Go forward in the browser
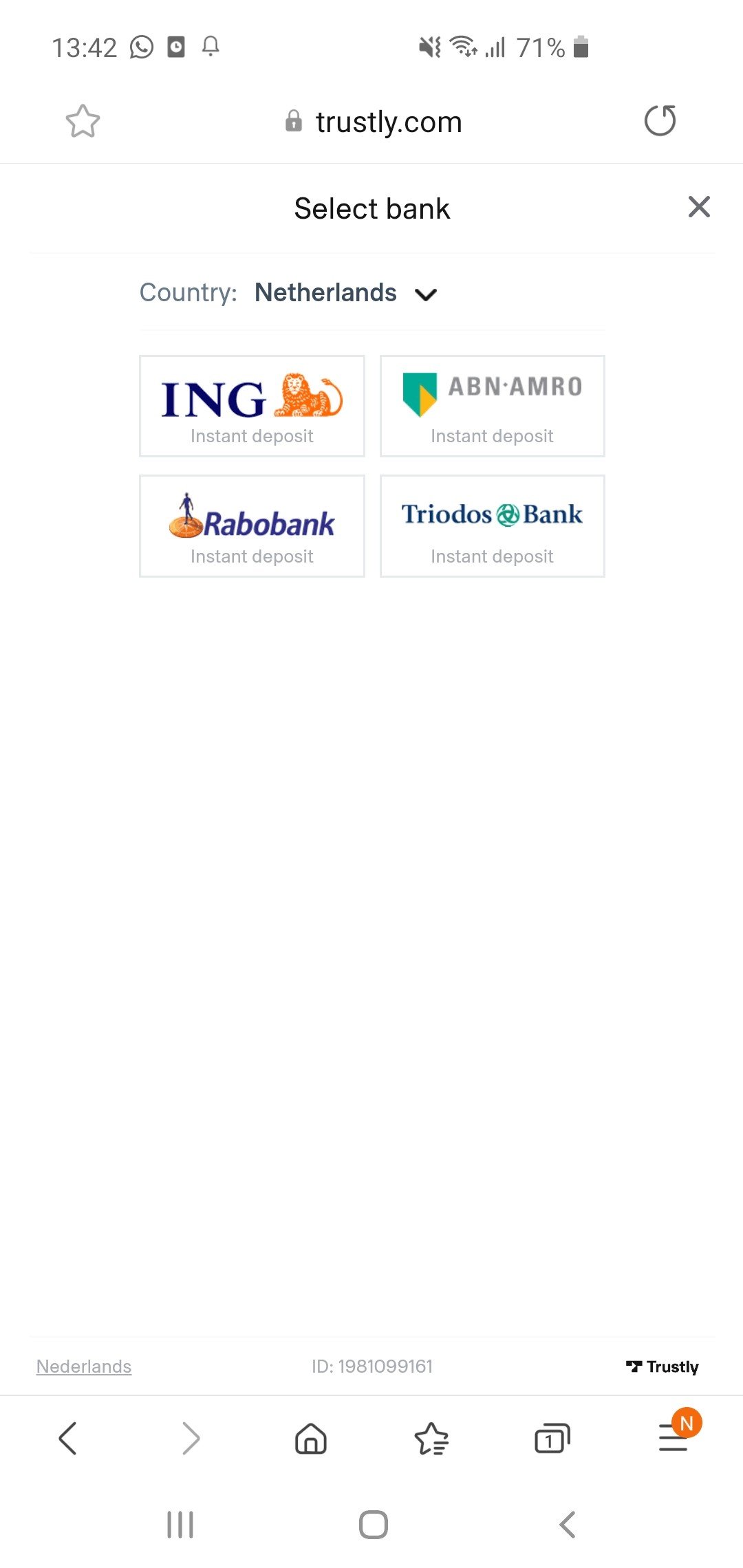The height and width of the screenshot is (1568, 743). click(191, 1438)
